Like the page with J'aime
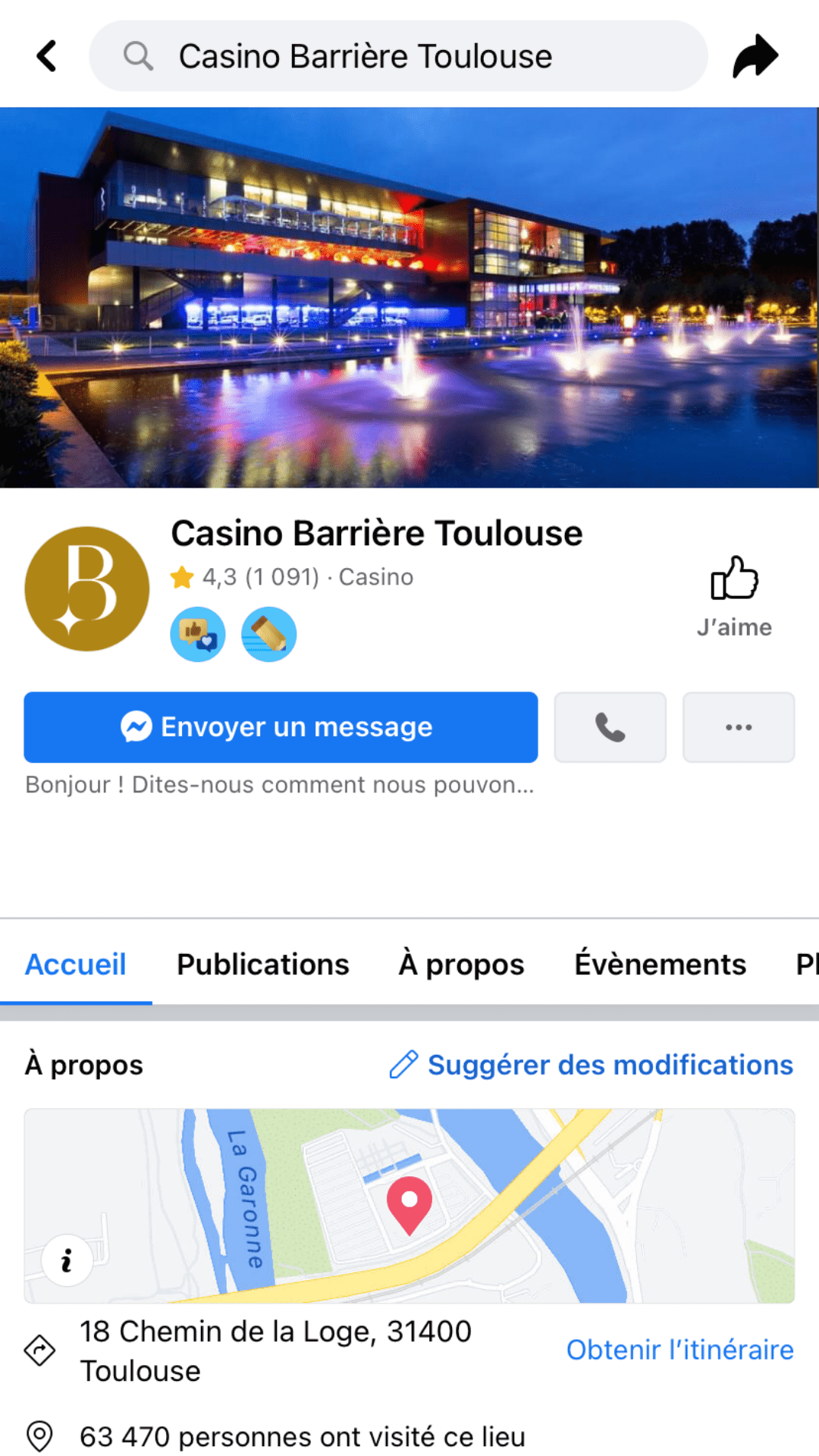 pos(734,597)
